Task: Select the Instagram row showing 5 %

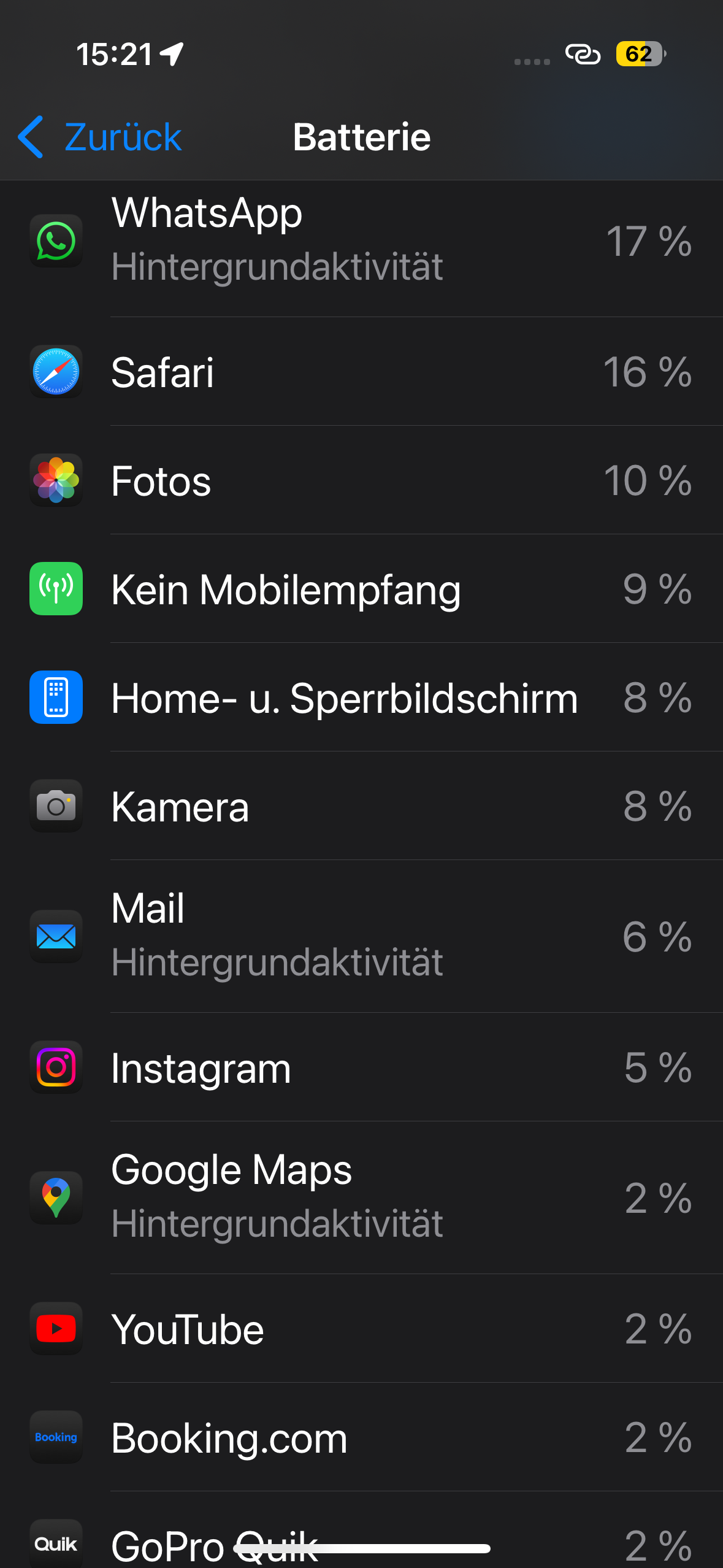Action: click(x=361, y=1067)
